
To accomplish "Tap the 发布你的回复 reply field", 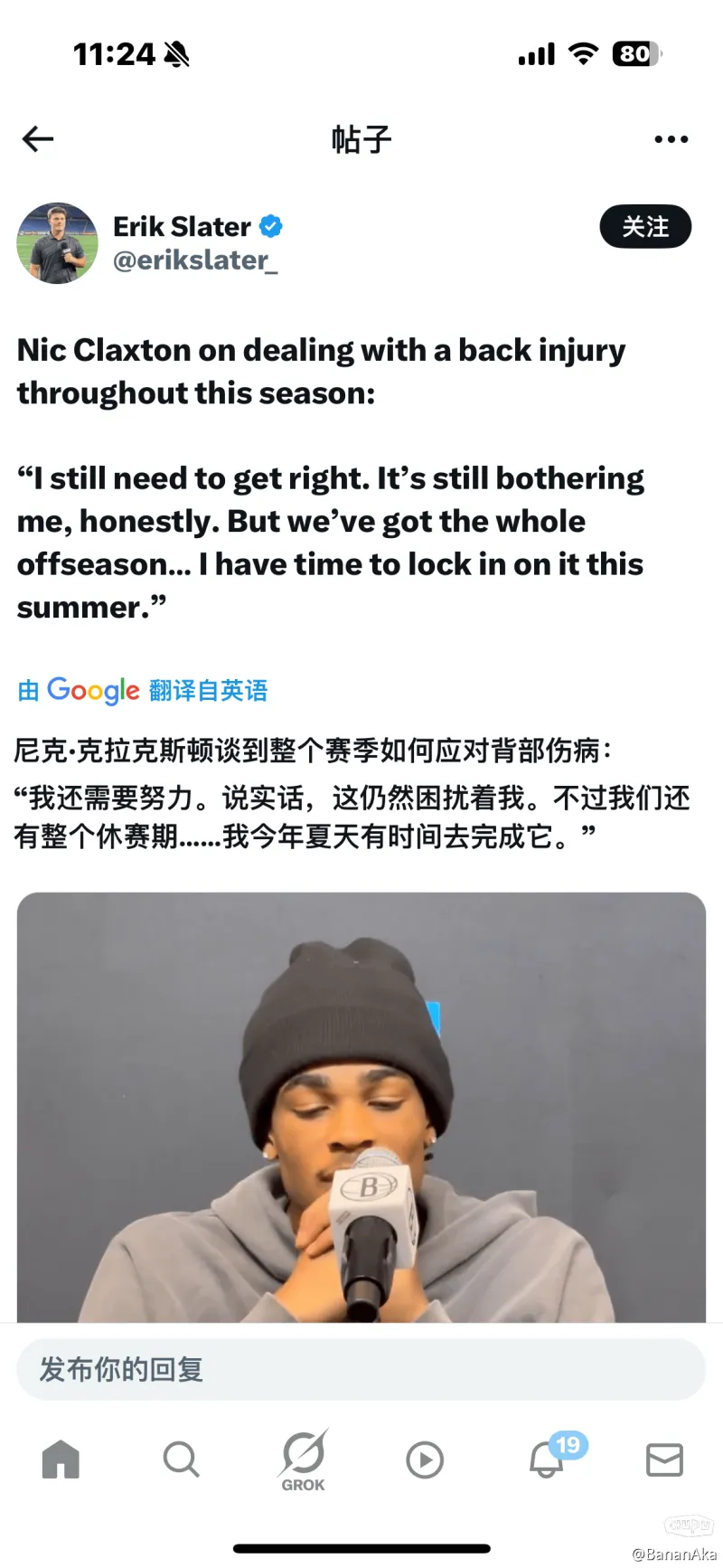I will [361, 1369].
